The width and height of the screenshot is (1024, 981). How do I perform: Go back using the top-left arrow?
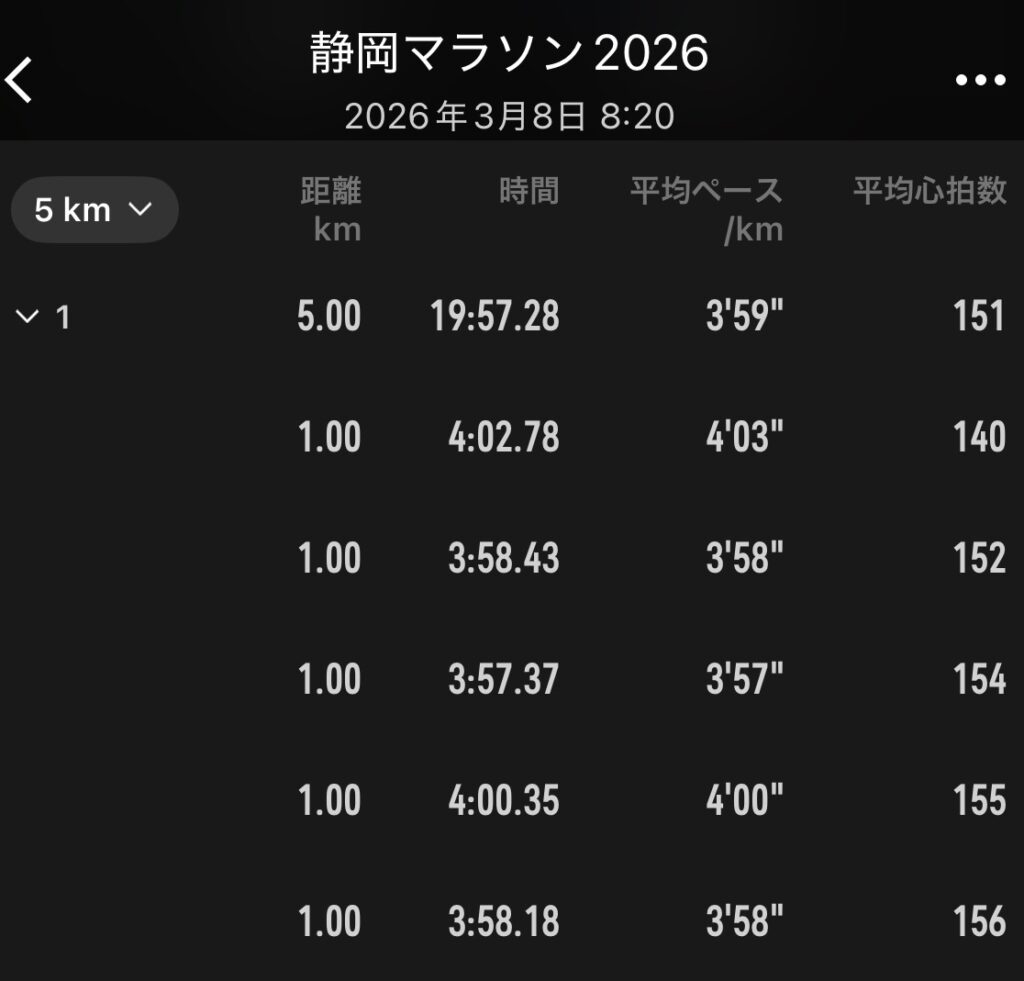[20, 80]
